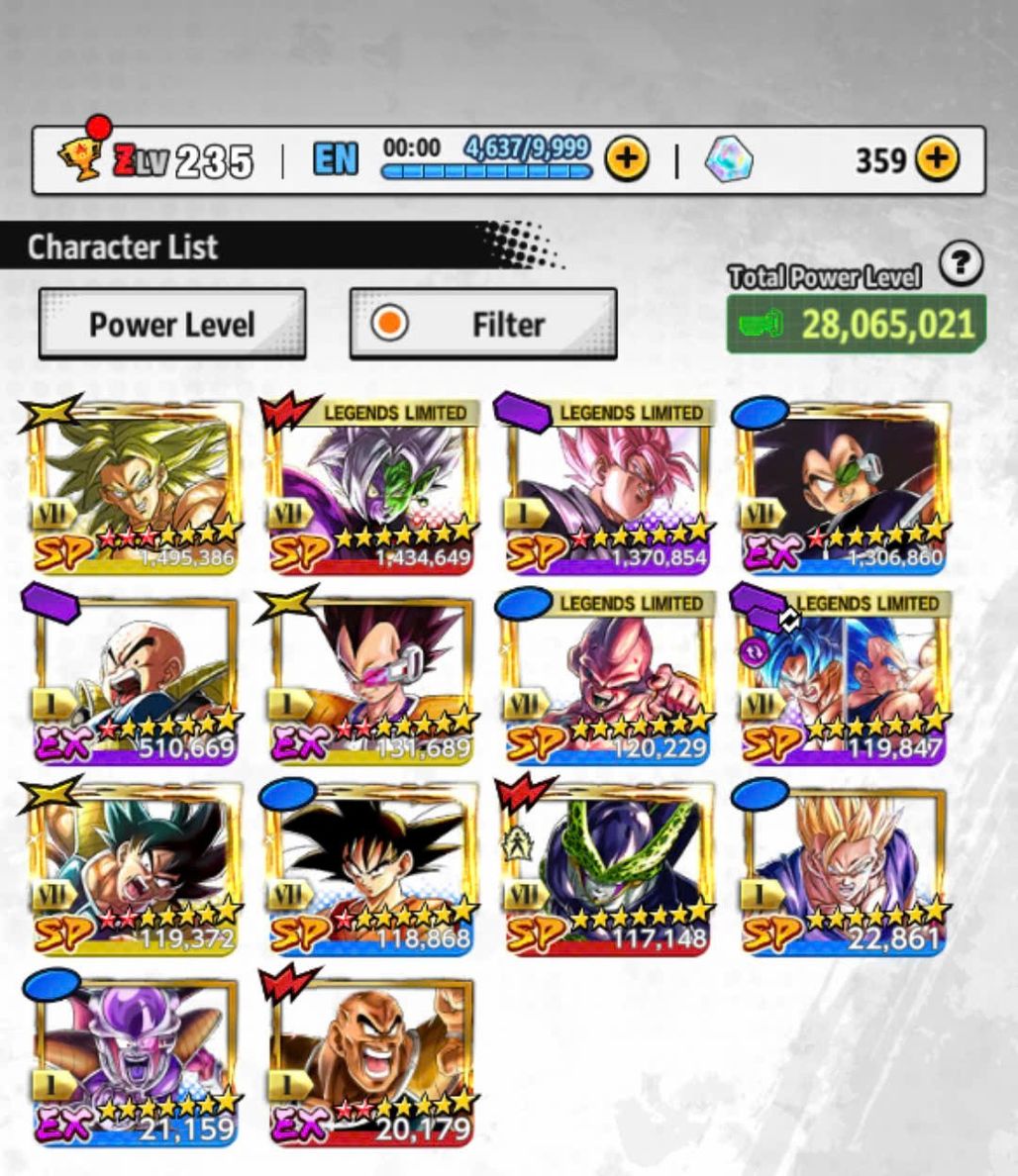This screenshot has height=1176, width=1018.
Task: Open the EX character with power 20,179
Action: (371, 1061)
